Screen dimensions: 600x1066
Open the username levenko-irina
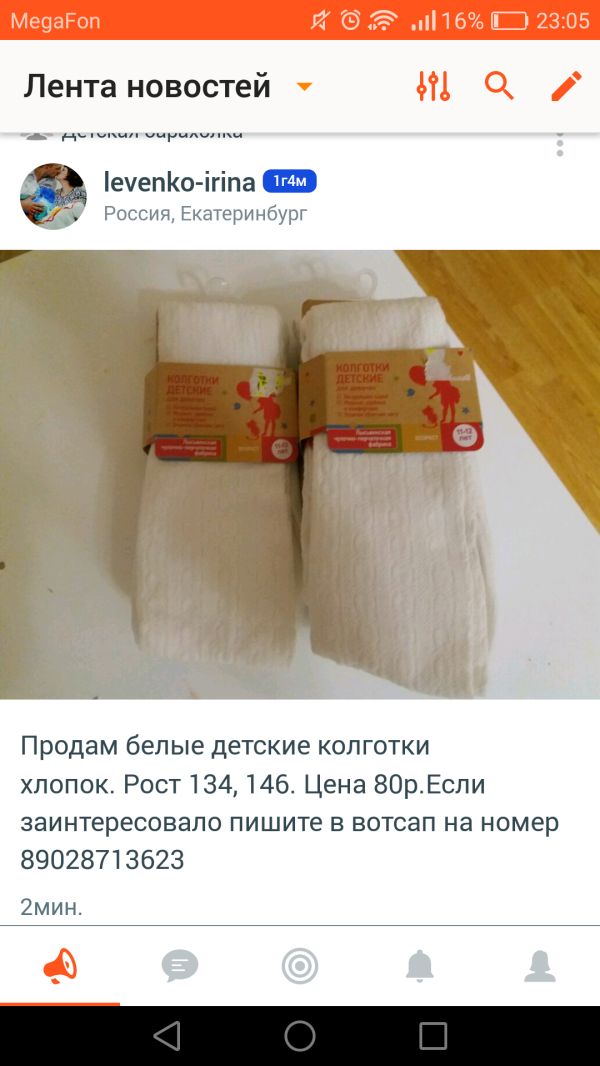point(179,182)
